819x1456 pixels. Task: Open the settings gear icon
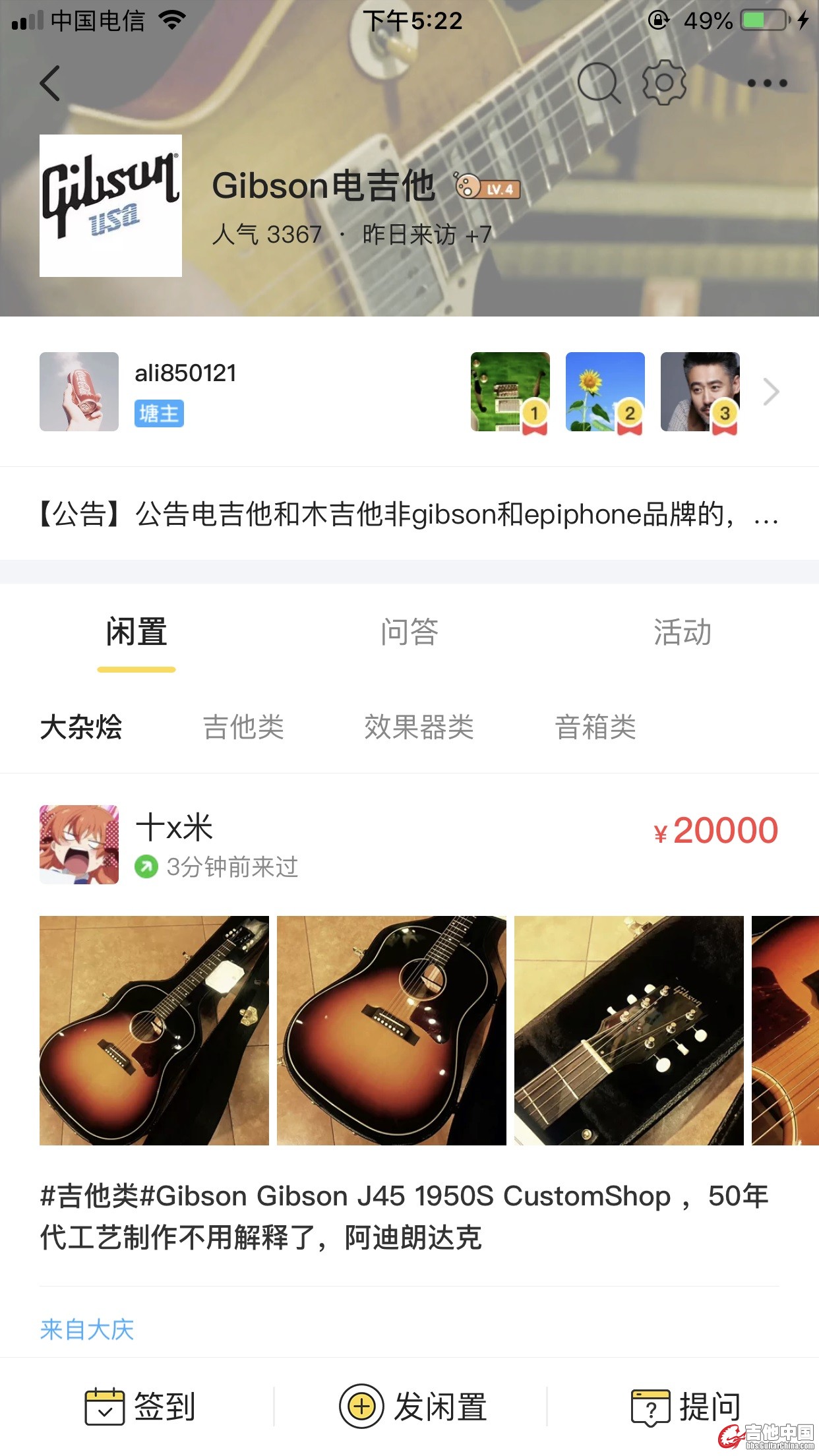pos(664,82)
